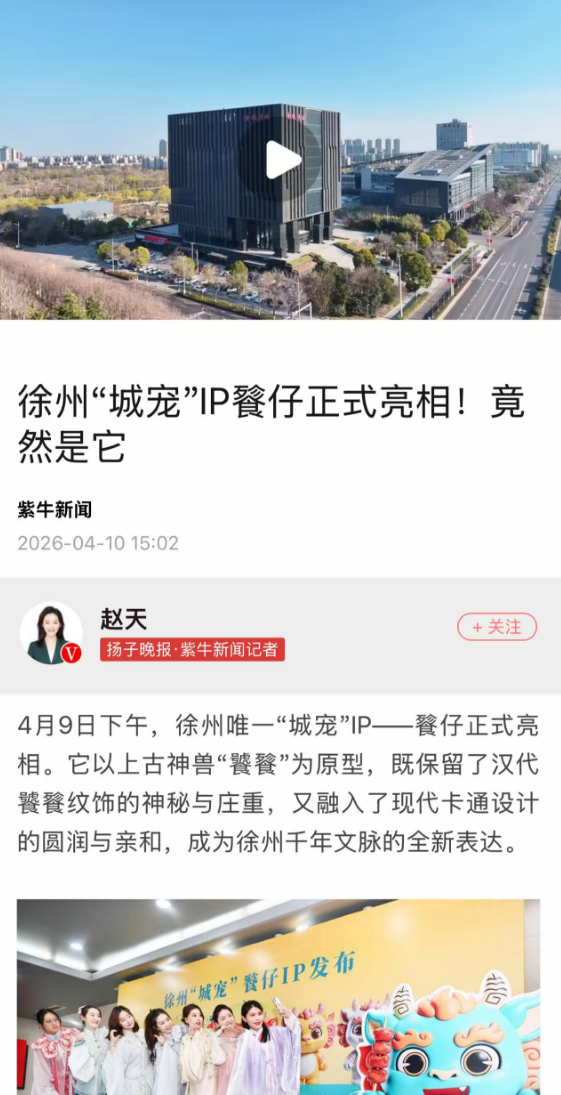Play the video at the top
The width and height of the screenshot is (561, 1095).
[x=282, y=160]
